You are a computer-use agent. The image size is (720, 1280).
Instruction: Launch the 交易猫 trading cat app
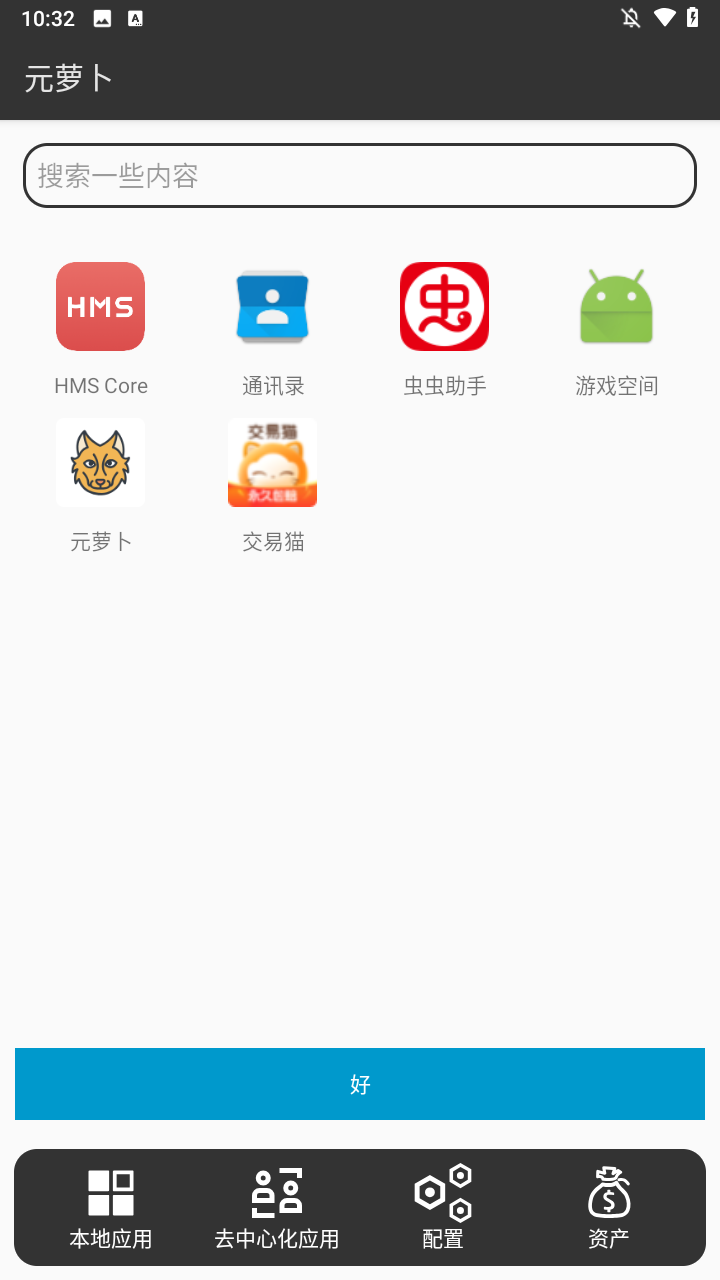[x=272, y=462]
